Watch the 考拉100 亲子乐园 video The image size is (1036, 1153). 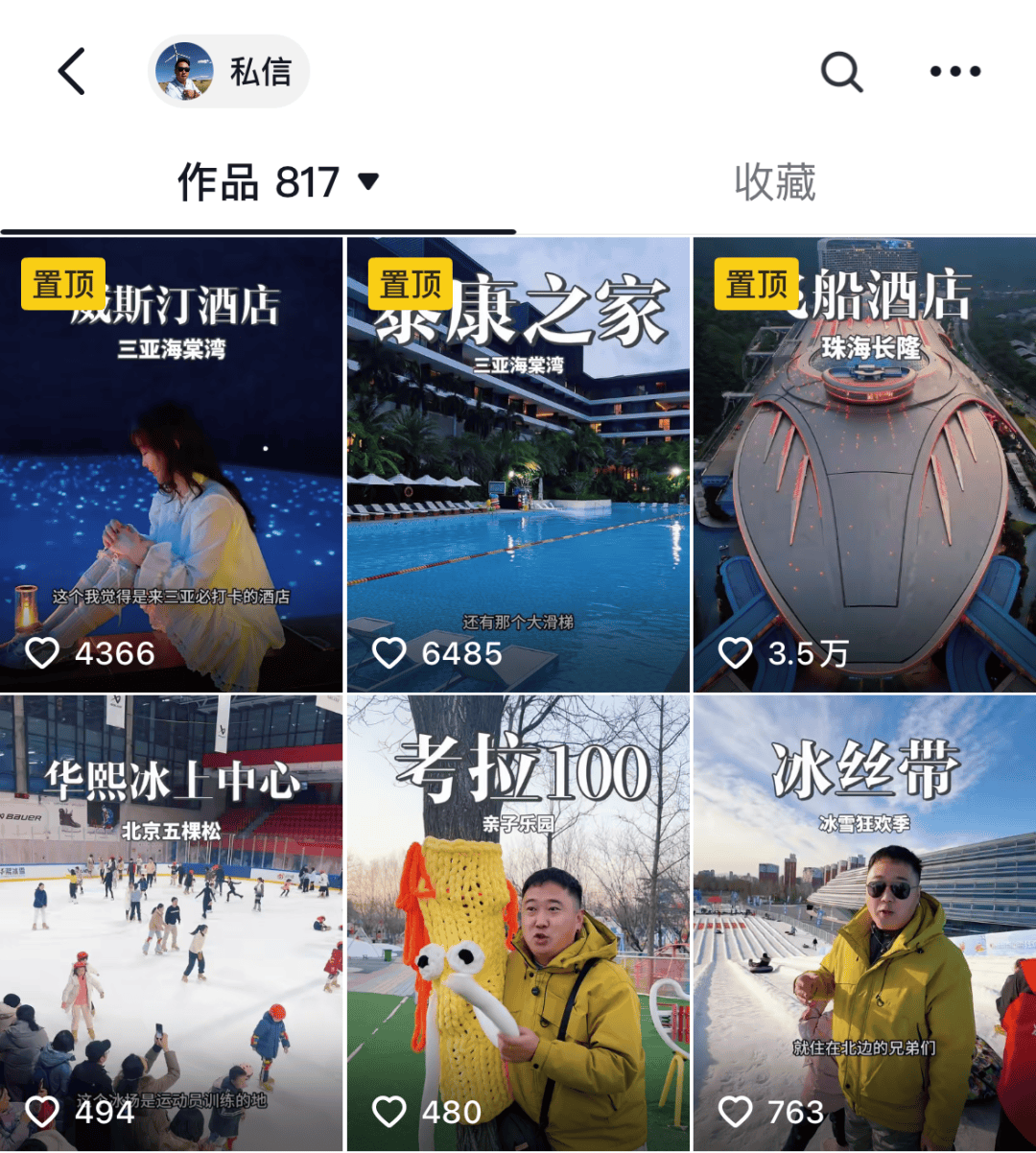[518, 923]
